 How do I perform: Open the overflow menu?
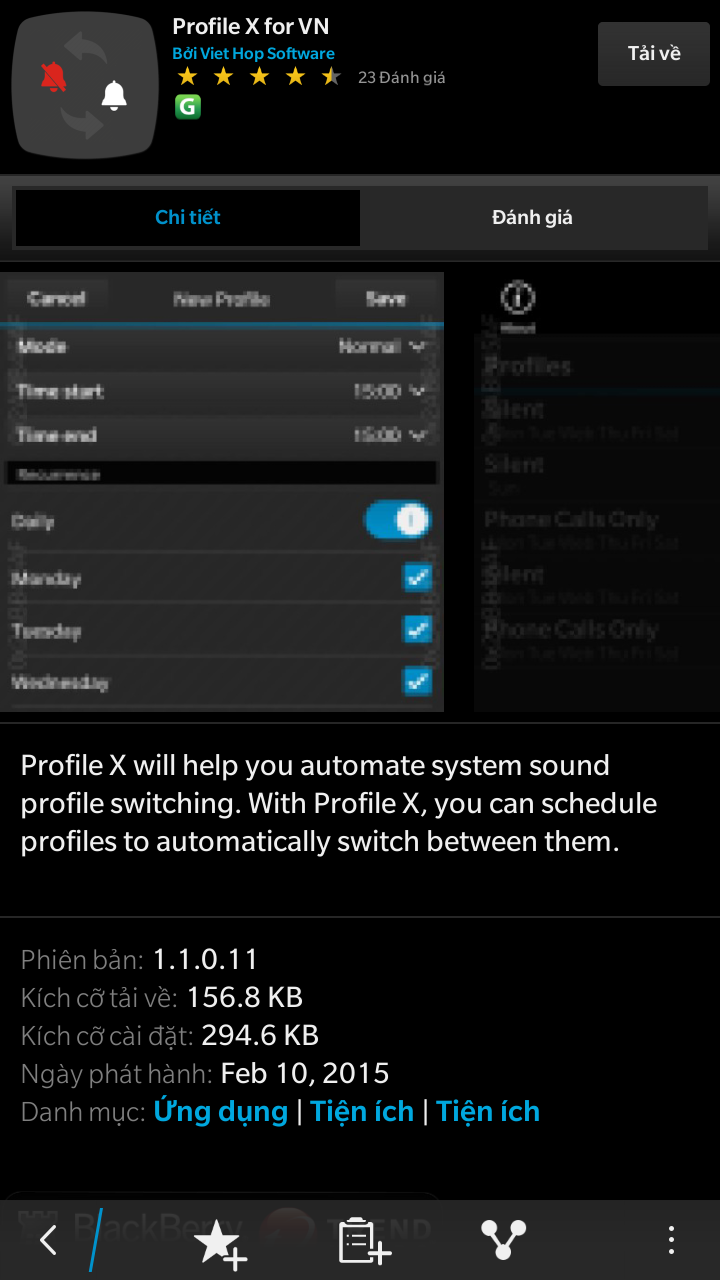coord(671,1241)
